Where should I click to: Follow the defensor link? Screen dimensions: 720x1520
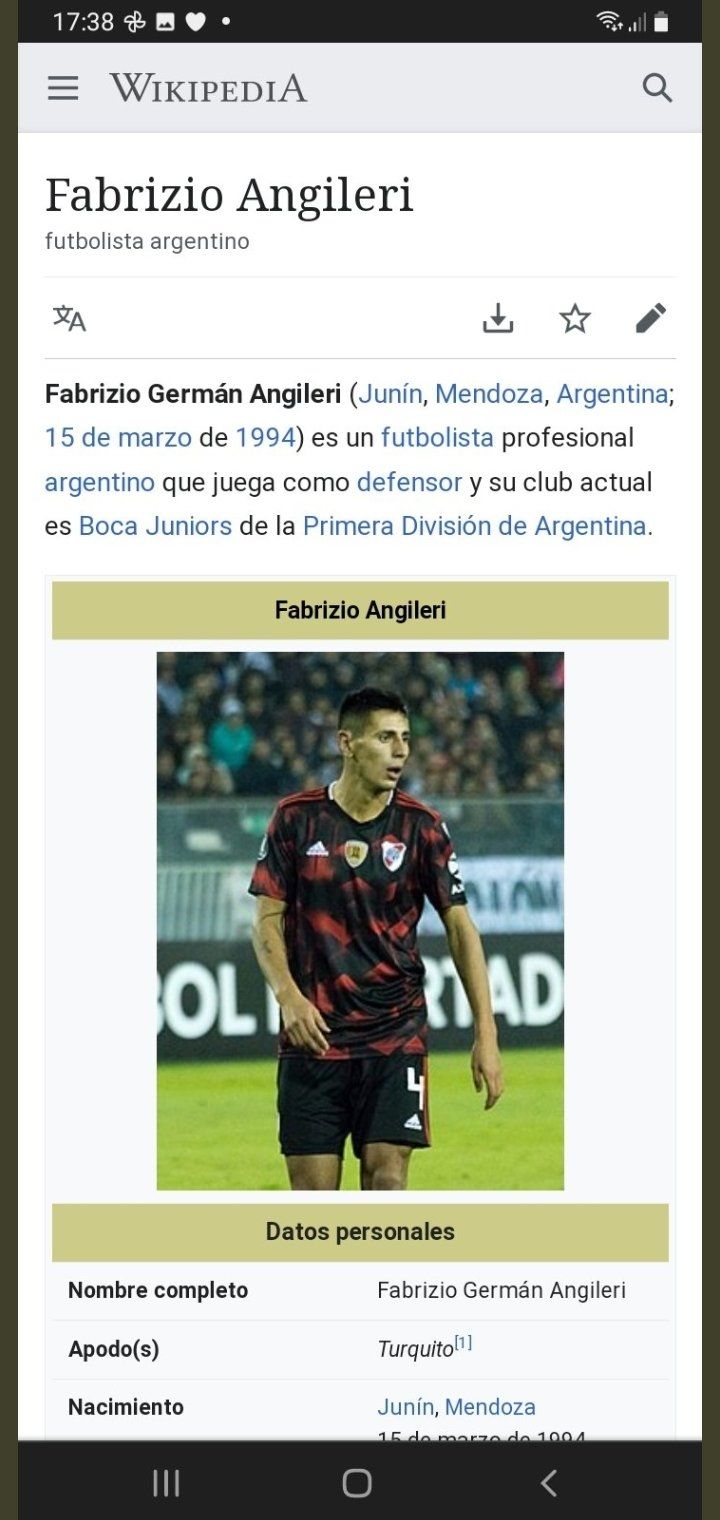pos(409,482)
